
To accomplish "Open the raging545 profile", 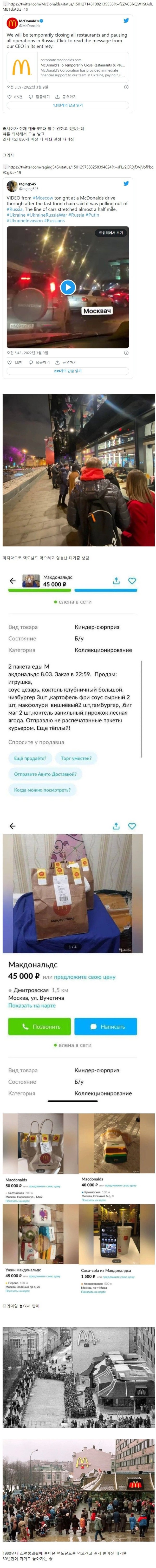I will pyautogui.click(x=27, y=184).
